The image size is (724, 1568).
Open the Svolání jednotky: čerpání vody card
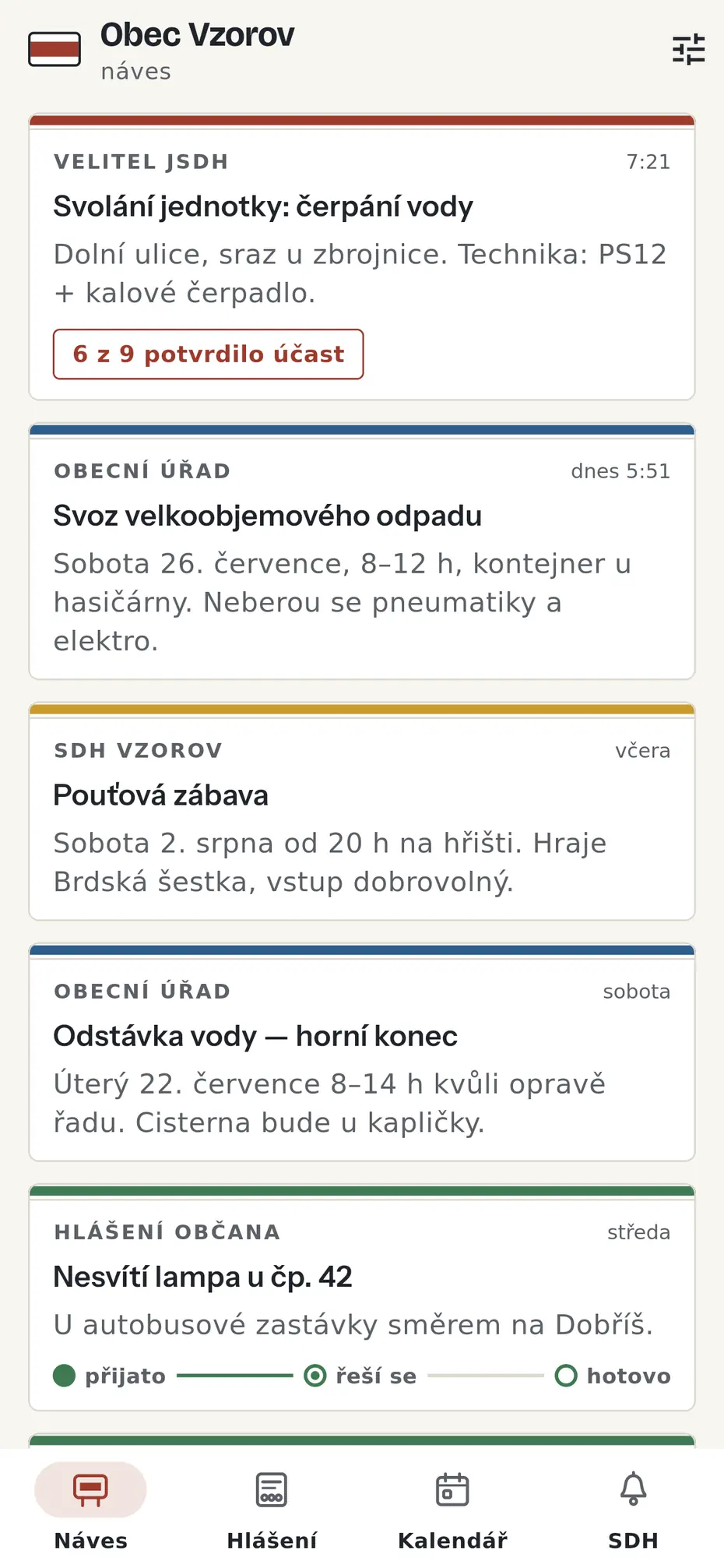(x=362, y=257)
